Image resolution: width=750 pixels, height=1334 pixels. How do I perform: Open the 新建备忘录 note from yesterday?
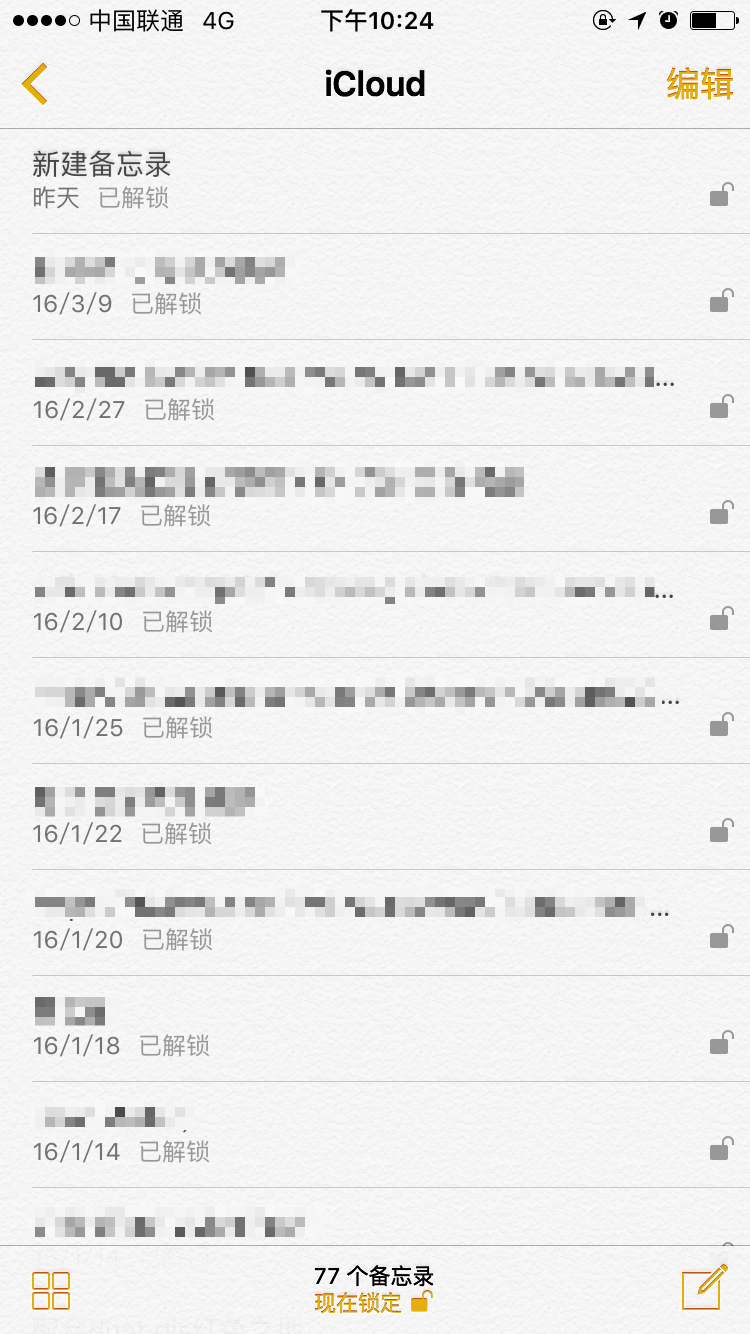[x=375, y=181]
